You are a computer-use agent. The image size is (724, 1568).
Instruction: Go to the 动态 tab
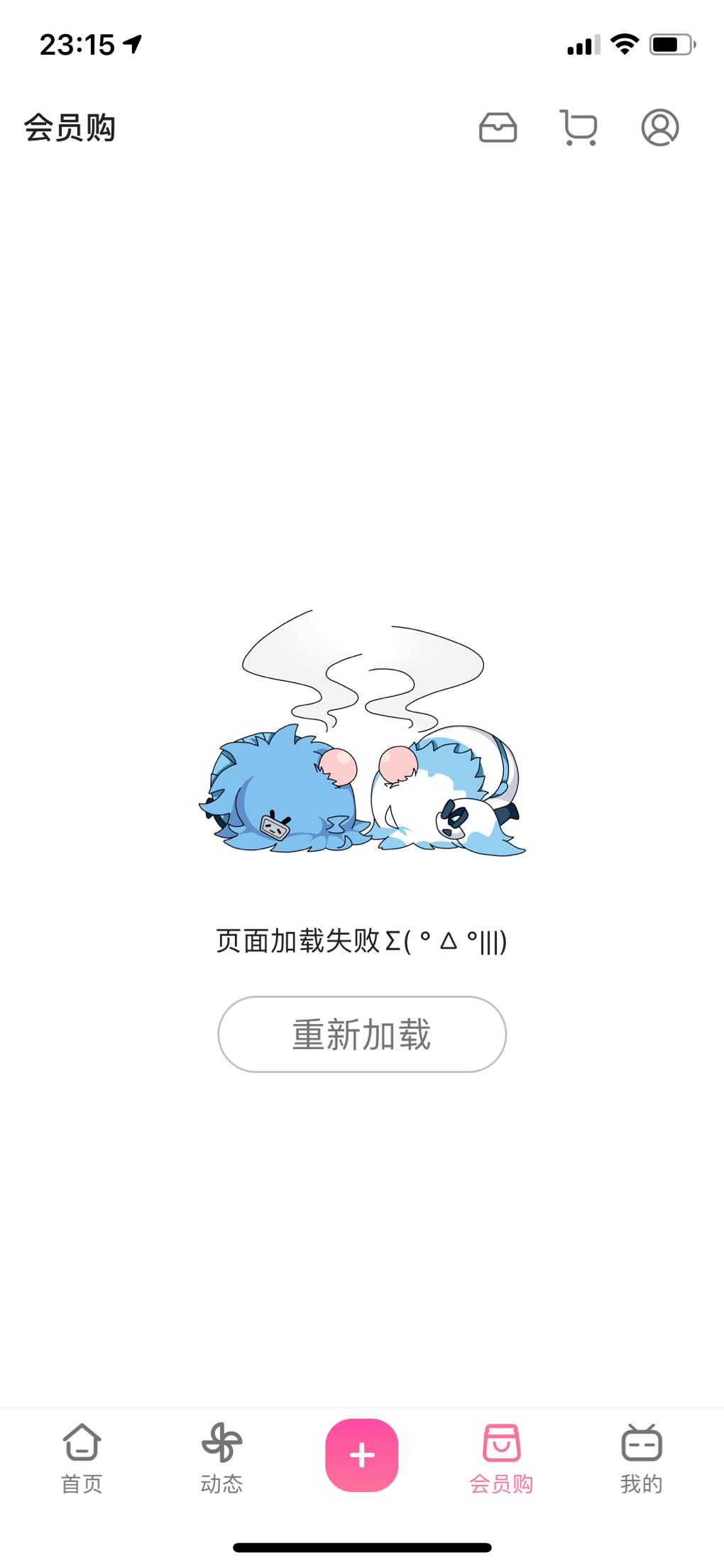pos(221,1459)
